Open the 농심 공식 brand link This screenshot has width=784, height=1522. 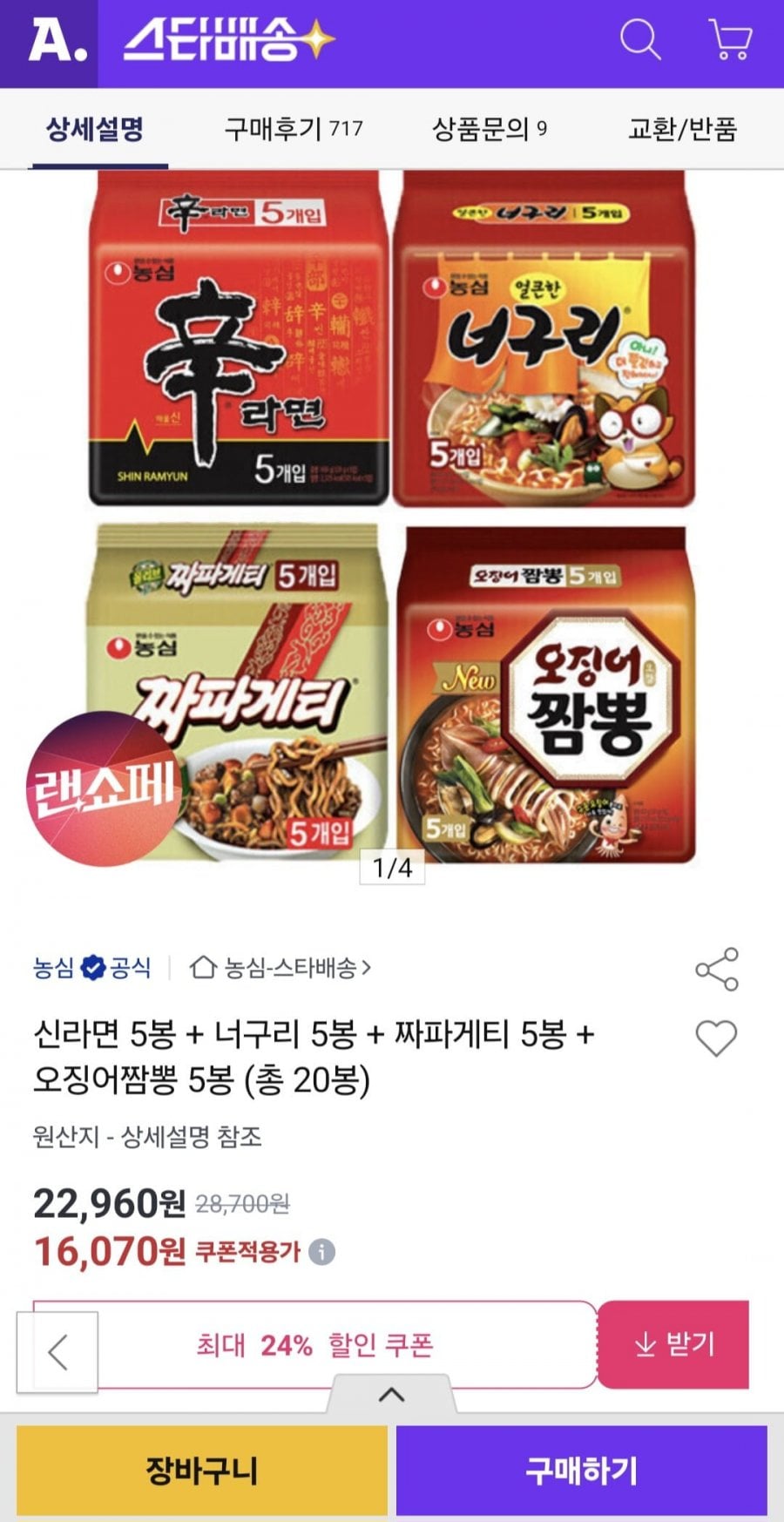click(91, 968)
